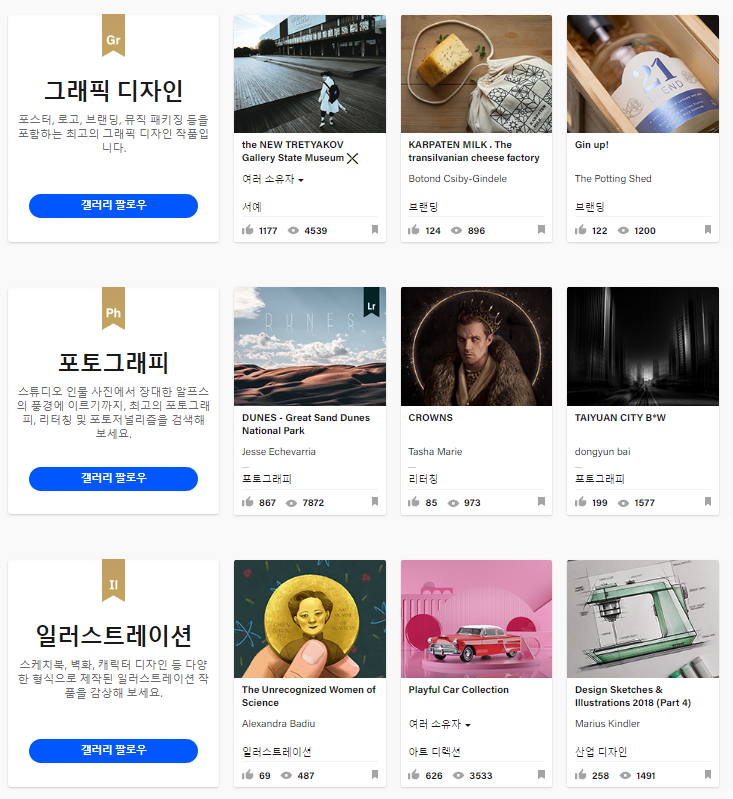Select the 산업 디자인 category under Design Sketches
Viewport: 733px width, 799px height.
[x=600, y=751]
